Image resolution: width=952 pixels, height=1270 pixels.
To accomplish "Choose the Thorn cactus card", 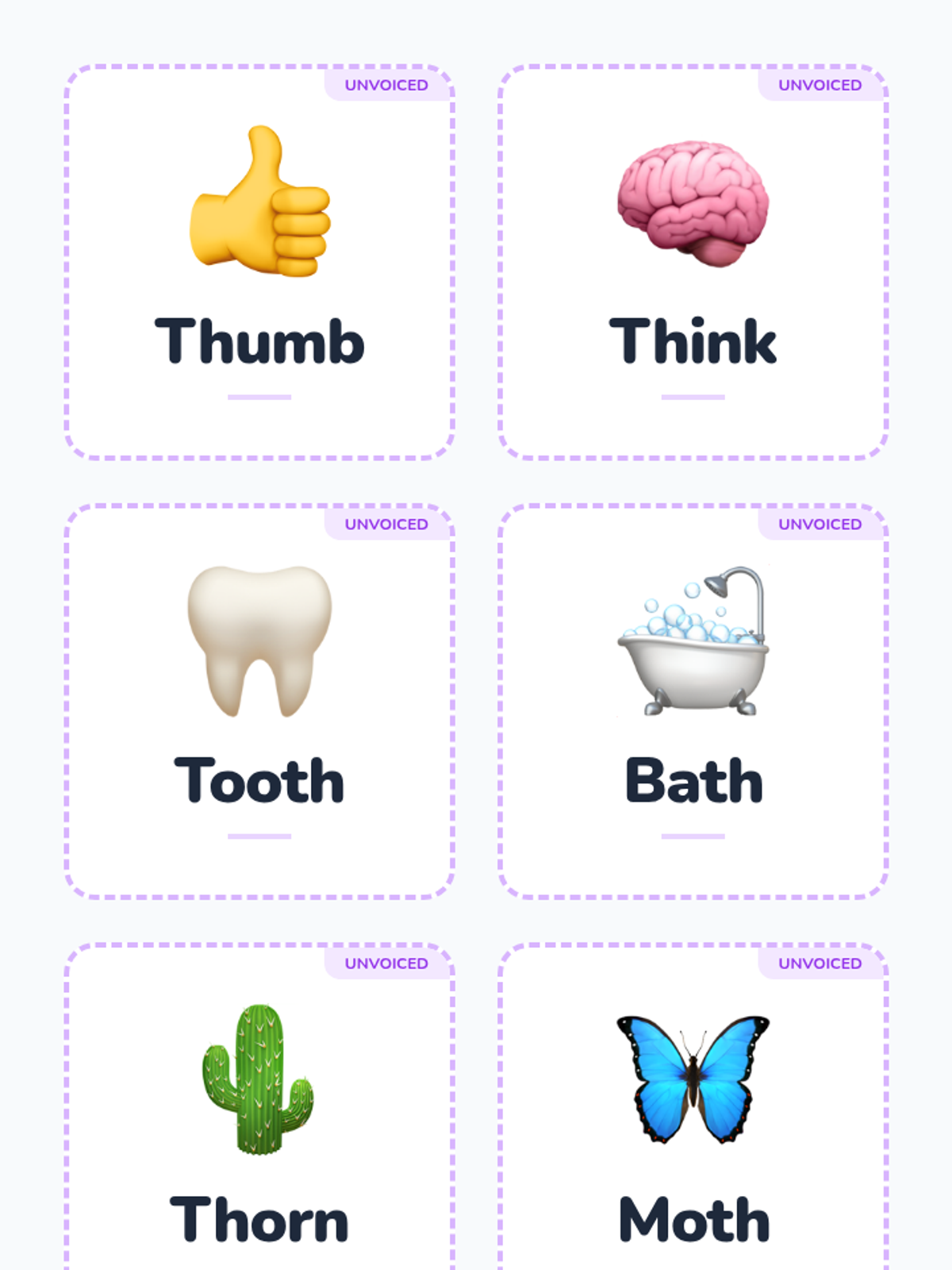I will 259,1106.
